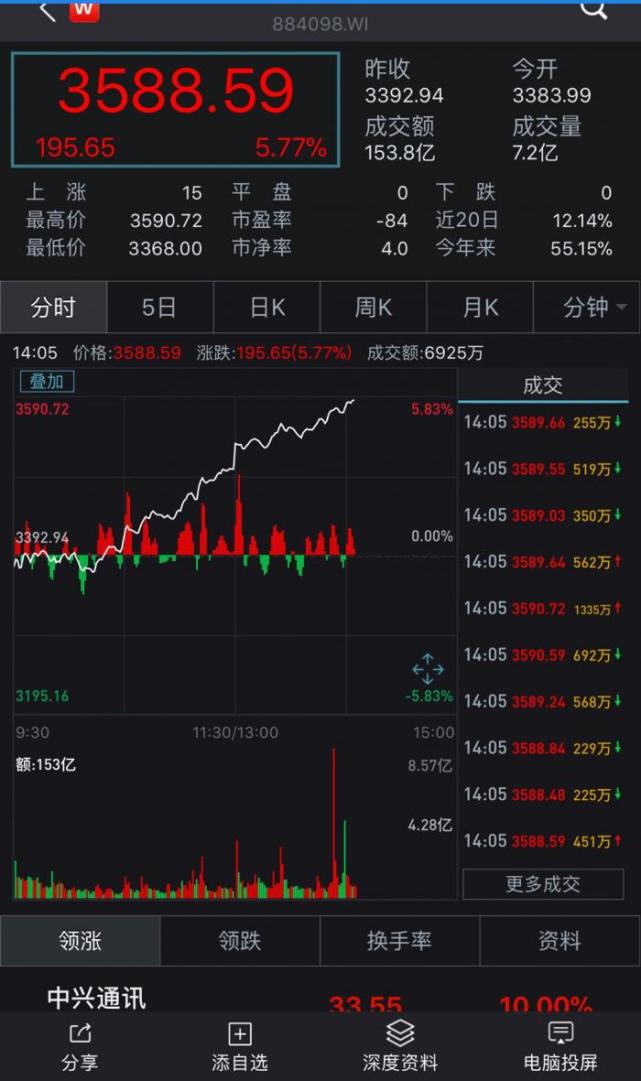Open 深度资料 in-depth data

click(x=400, y=1046)
